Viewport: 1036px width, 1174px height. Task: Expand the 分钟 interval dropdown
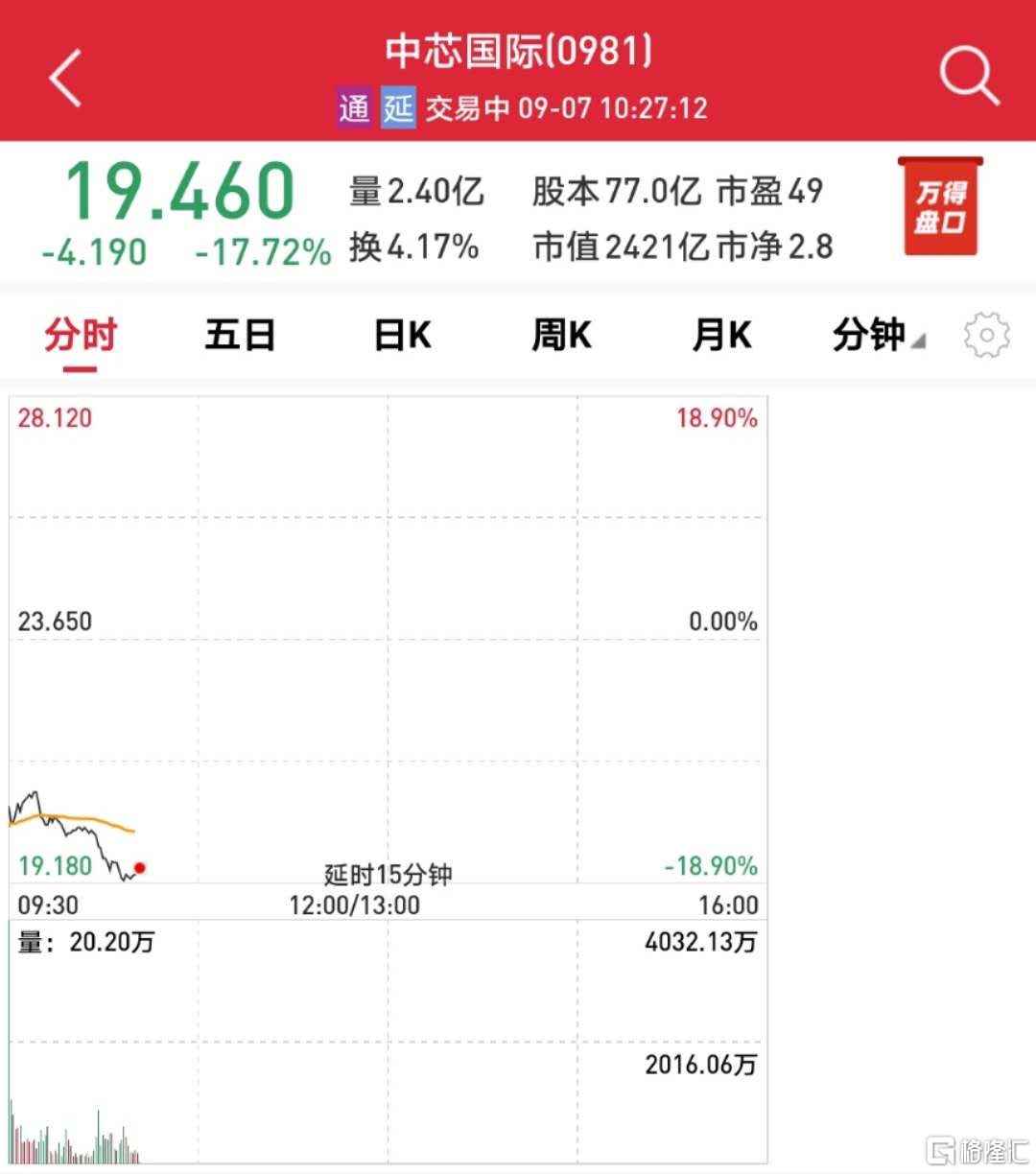877,336
